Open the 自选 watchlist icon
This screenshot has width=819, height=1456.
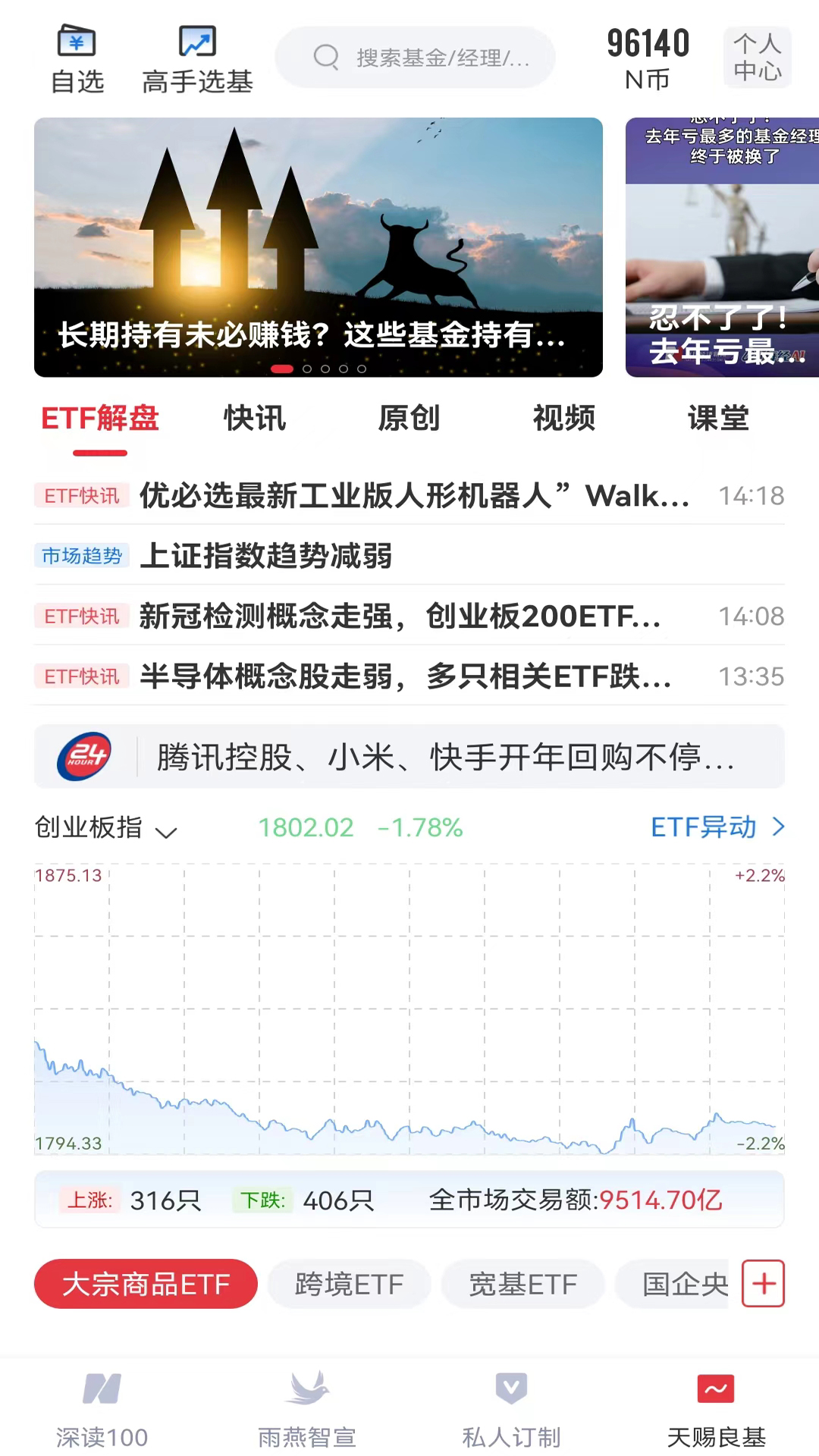(76, 57)
